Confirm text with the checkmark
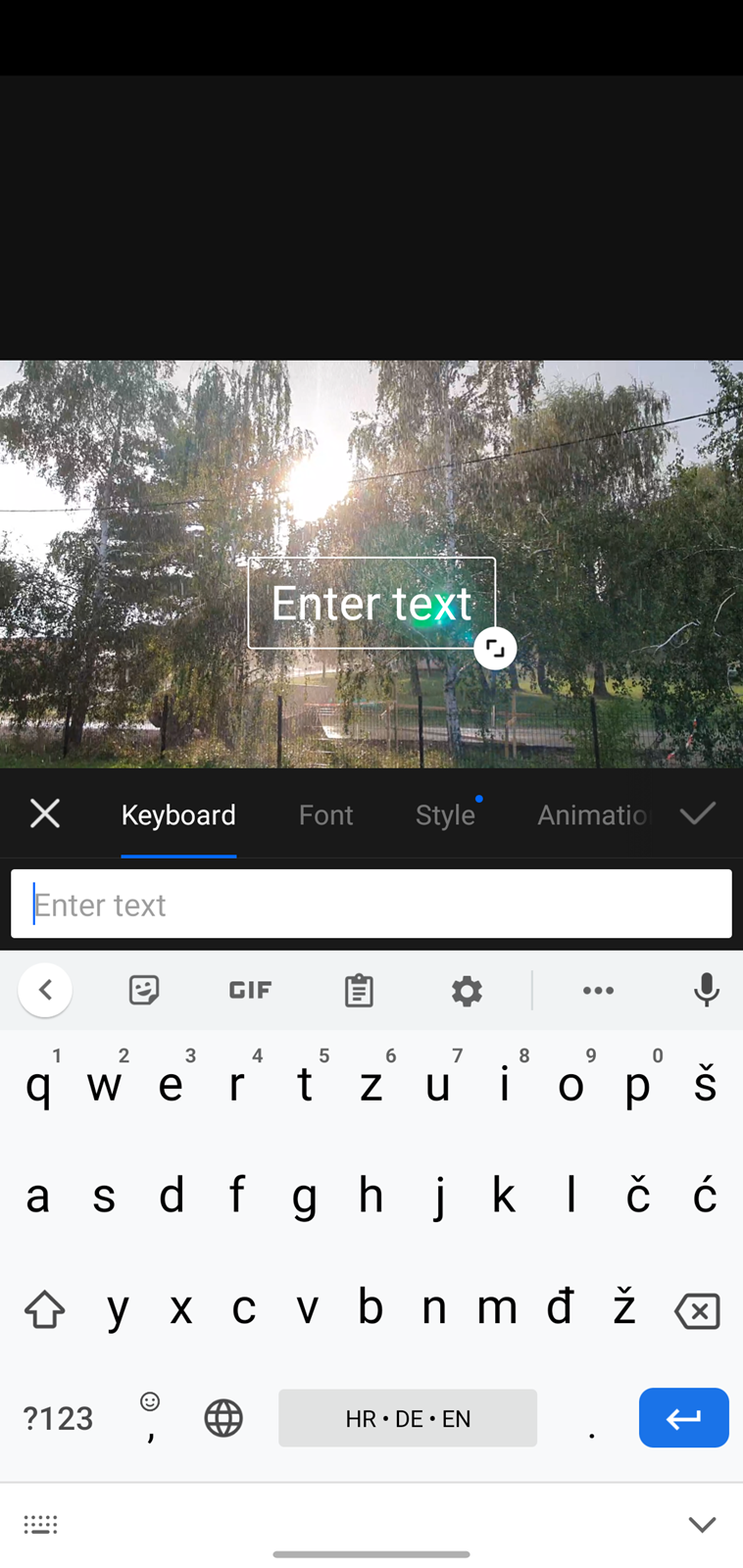 [698, 813]
